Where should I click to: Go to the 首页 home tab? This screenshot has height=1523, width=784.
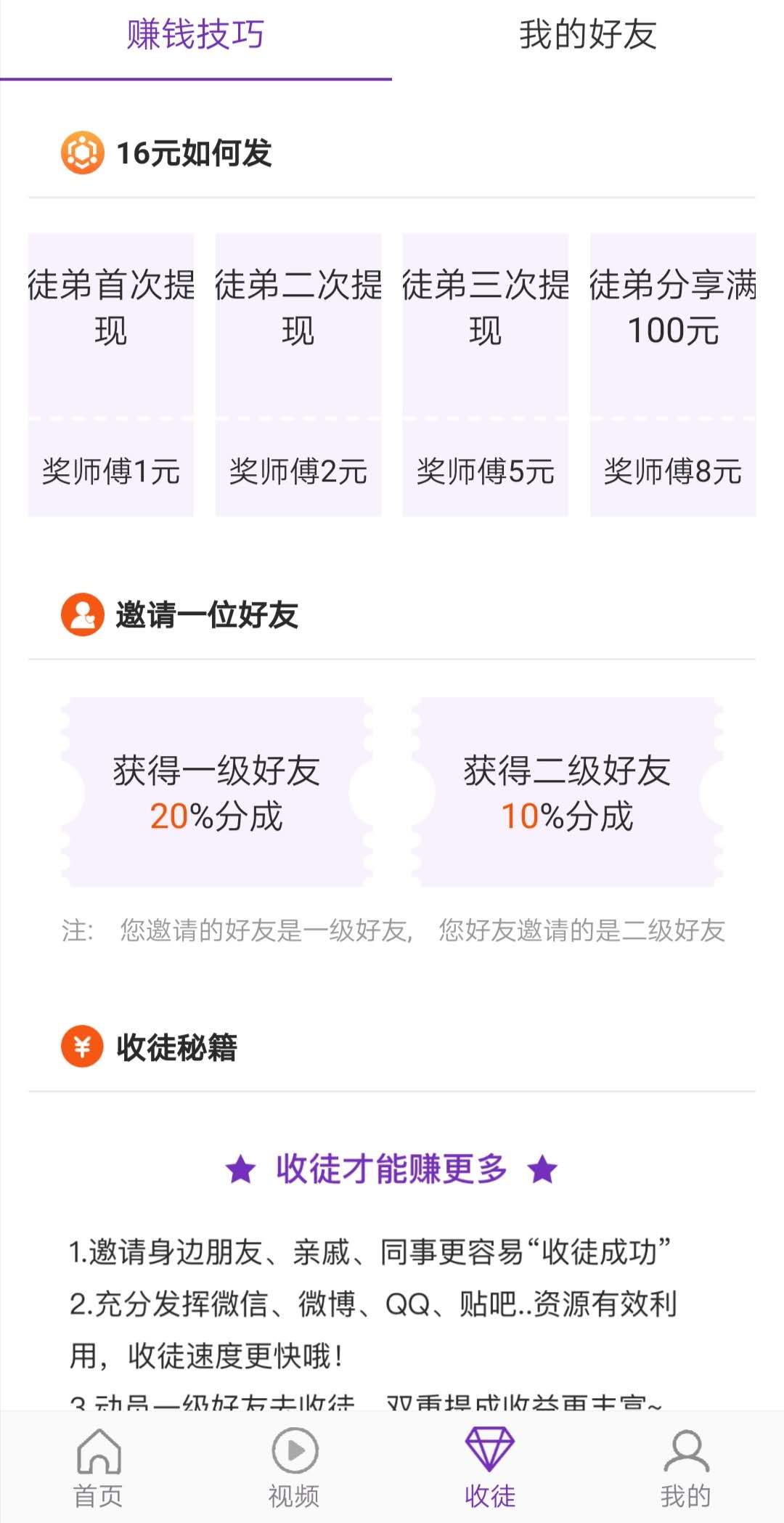(98, 1467)
